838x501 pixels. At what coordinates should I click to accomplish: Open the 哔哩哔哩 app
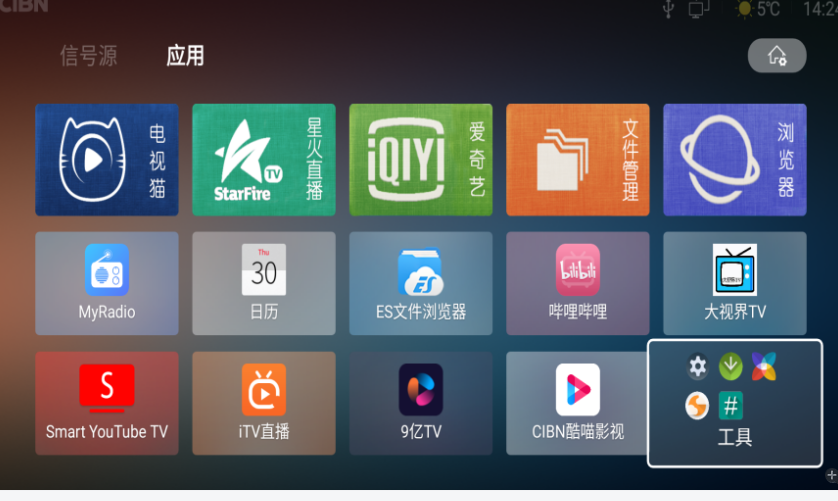(578, 283)
